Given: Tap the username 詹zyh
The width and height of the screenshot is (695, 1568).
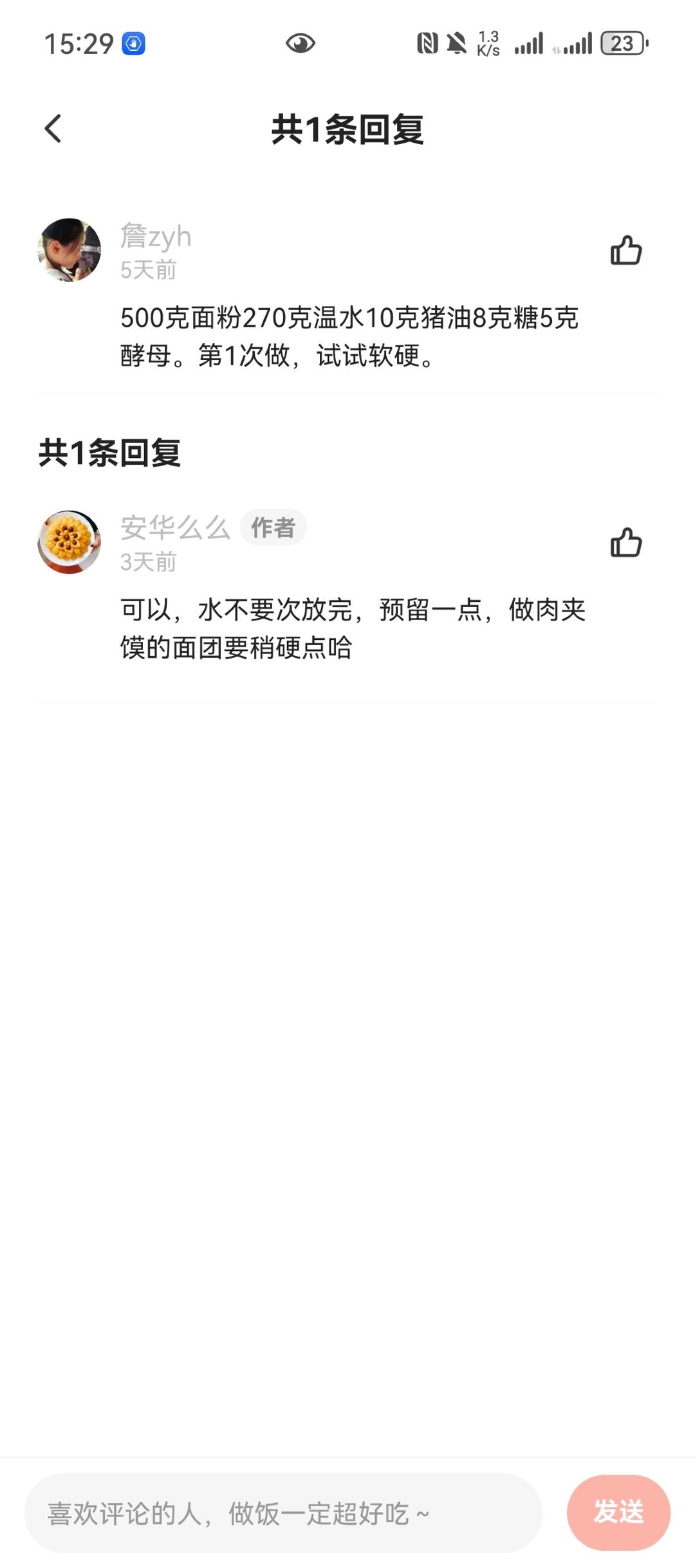Looking at the screenshot, I should pos(156,236).
